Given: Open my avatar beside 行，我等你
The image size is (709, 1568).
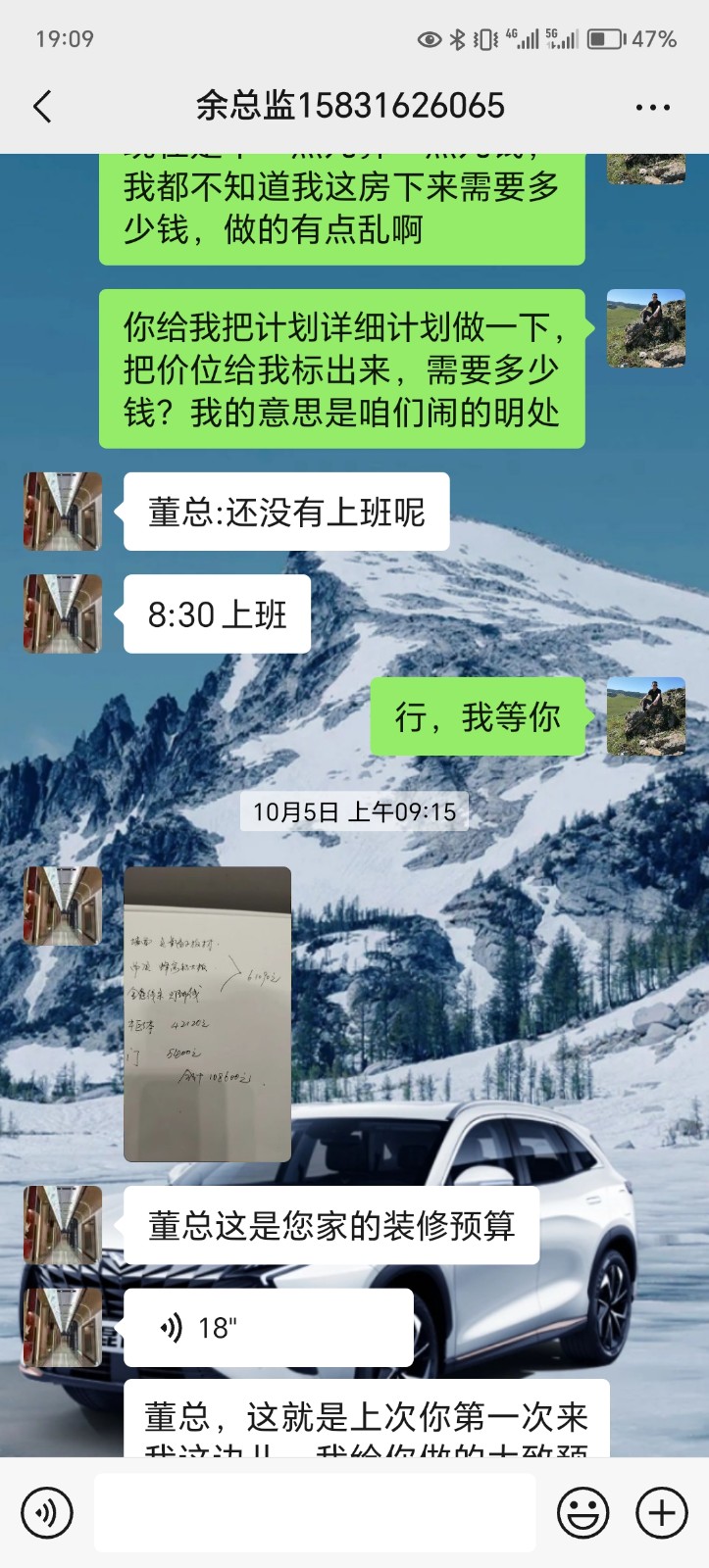Looking at the screenshot, I should 645,715.
